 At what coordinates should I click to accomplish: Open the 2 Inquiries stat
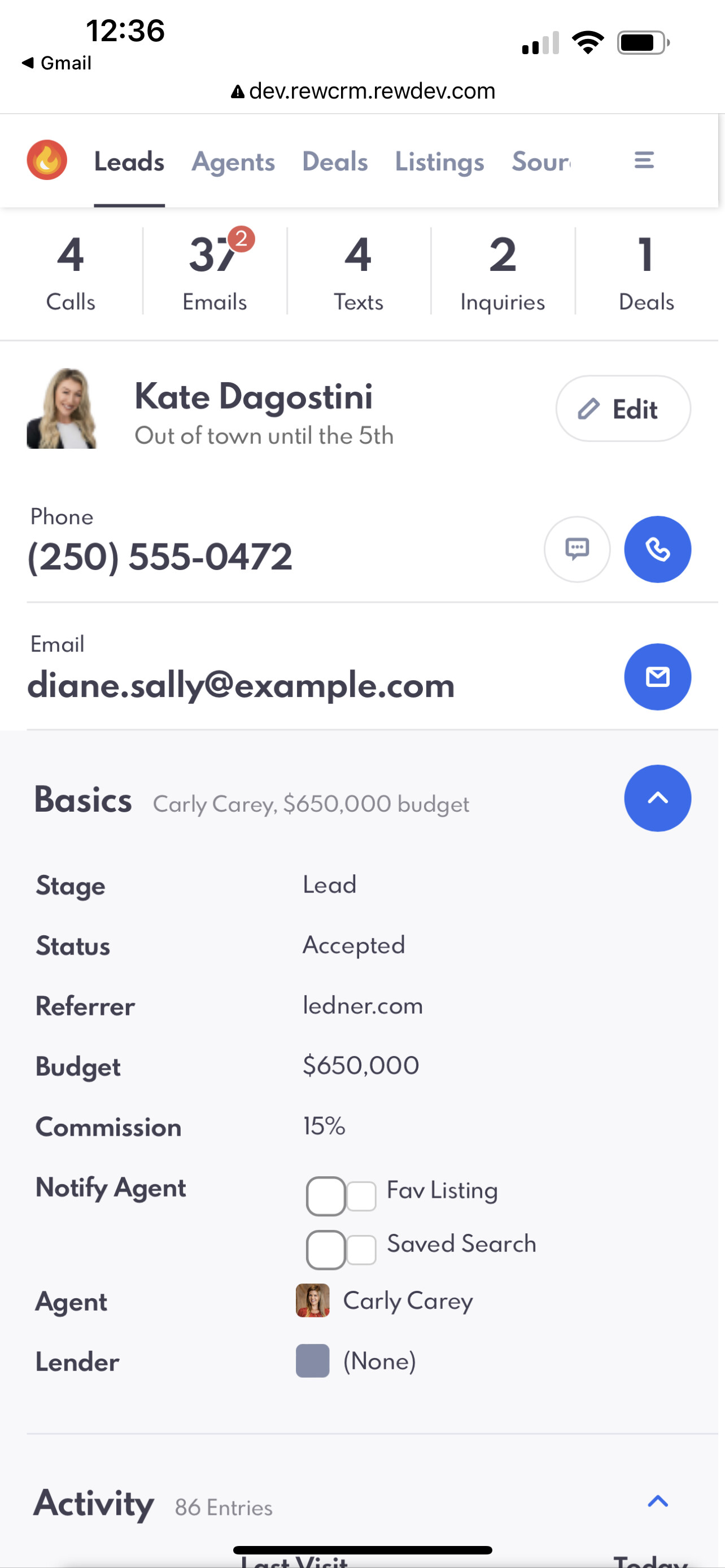[x=502, y=272]
